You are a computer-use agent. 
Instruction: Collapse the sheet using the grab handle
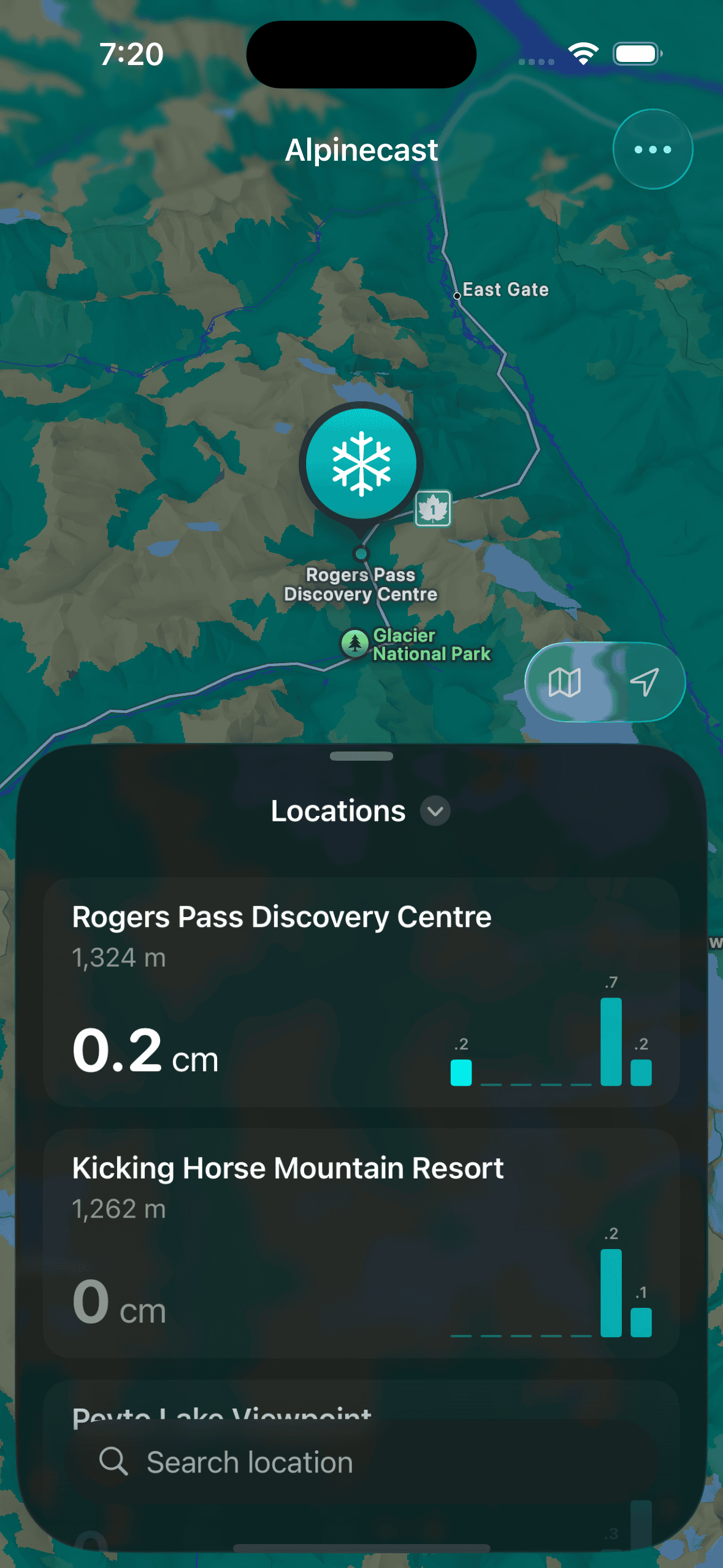point(361,756)
